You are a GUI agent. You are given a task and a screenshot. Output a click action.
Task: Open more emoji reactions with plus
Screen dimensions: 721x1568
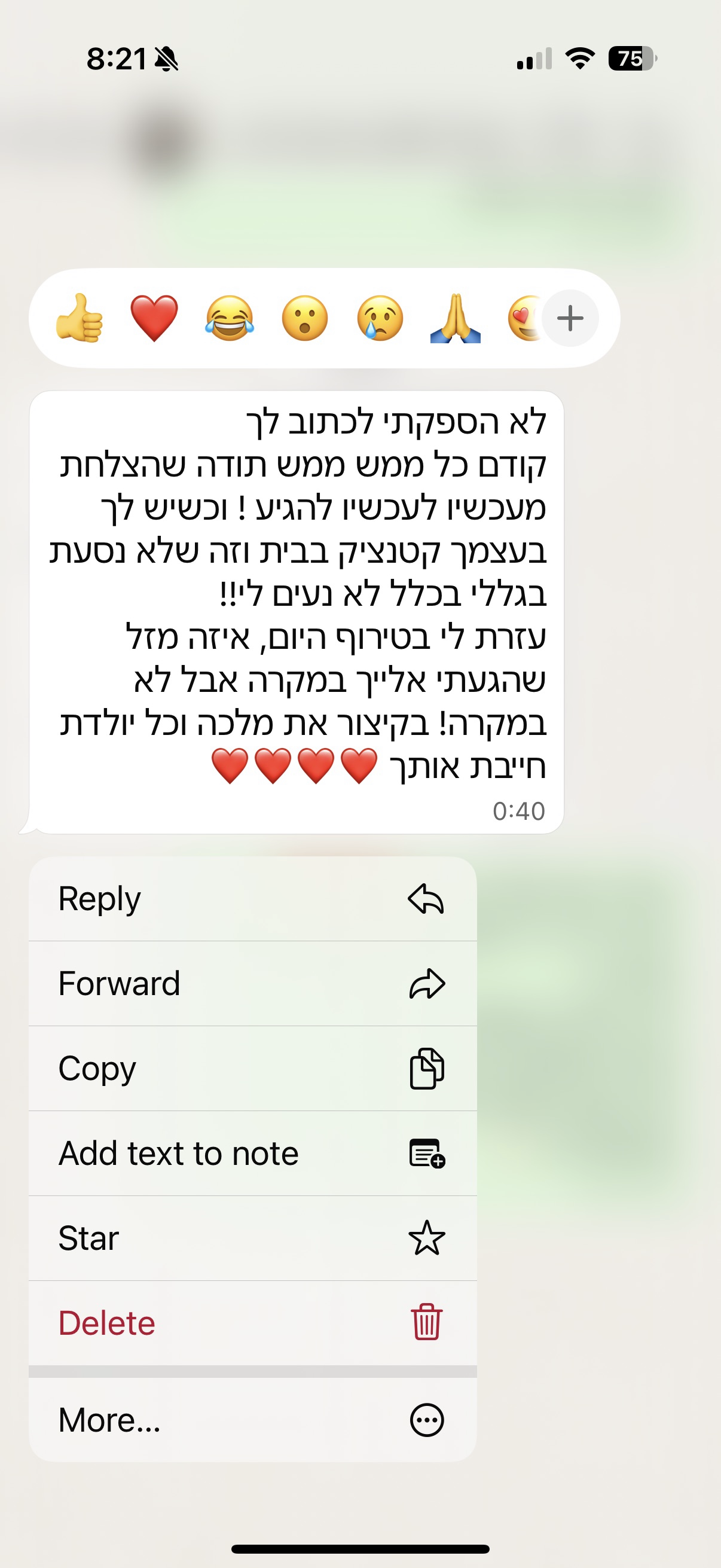(x=570, y=318)
